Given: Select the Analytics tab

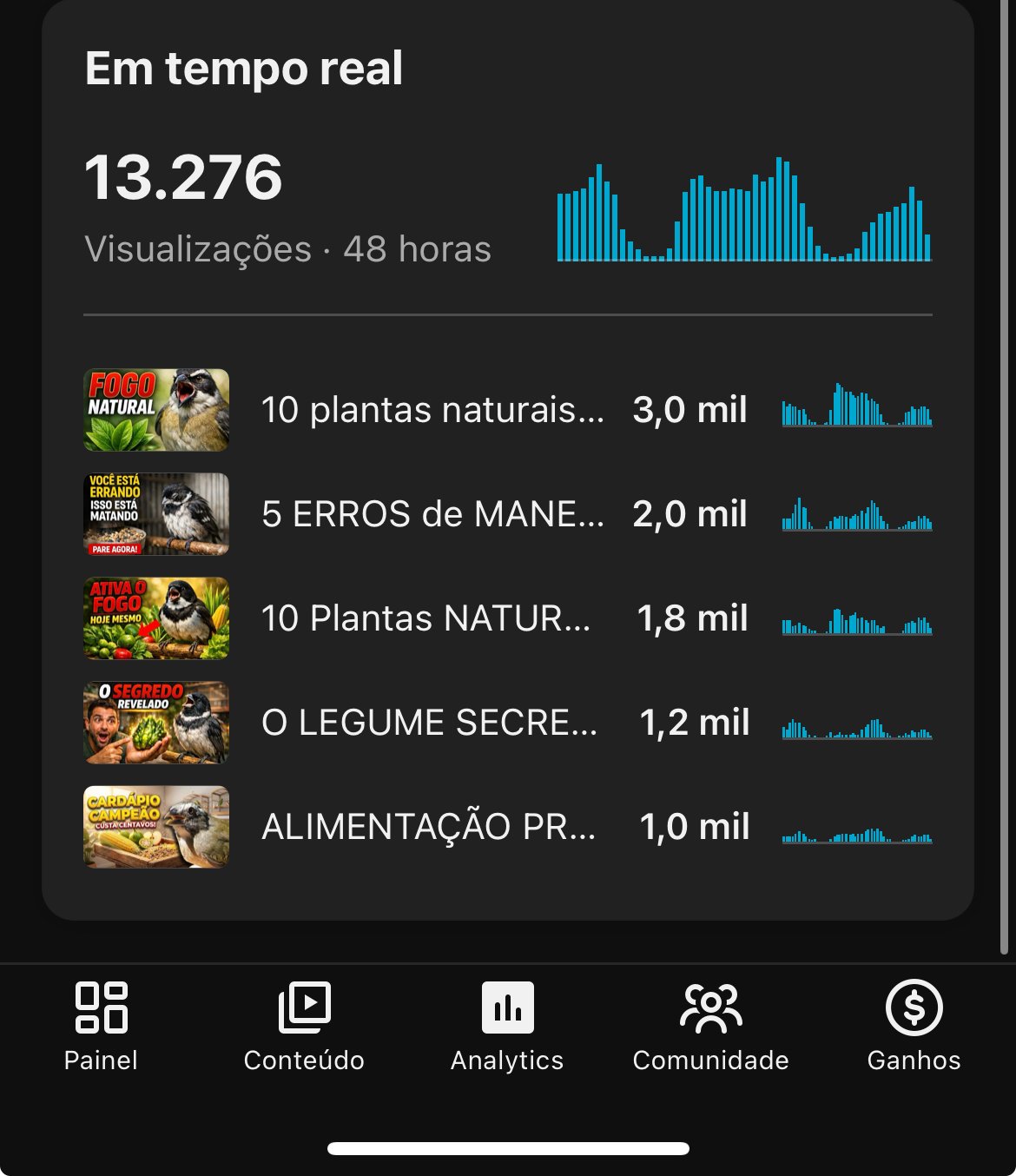Looking at the screenshot, I should [x=507, y=1027].
